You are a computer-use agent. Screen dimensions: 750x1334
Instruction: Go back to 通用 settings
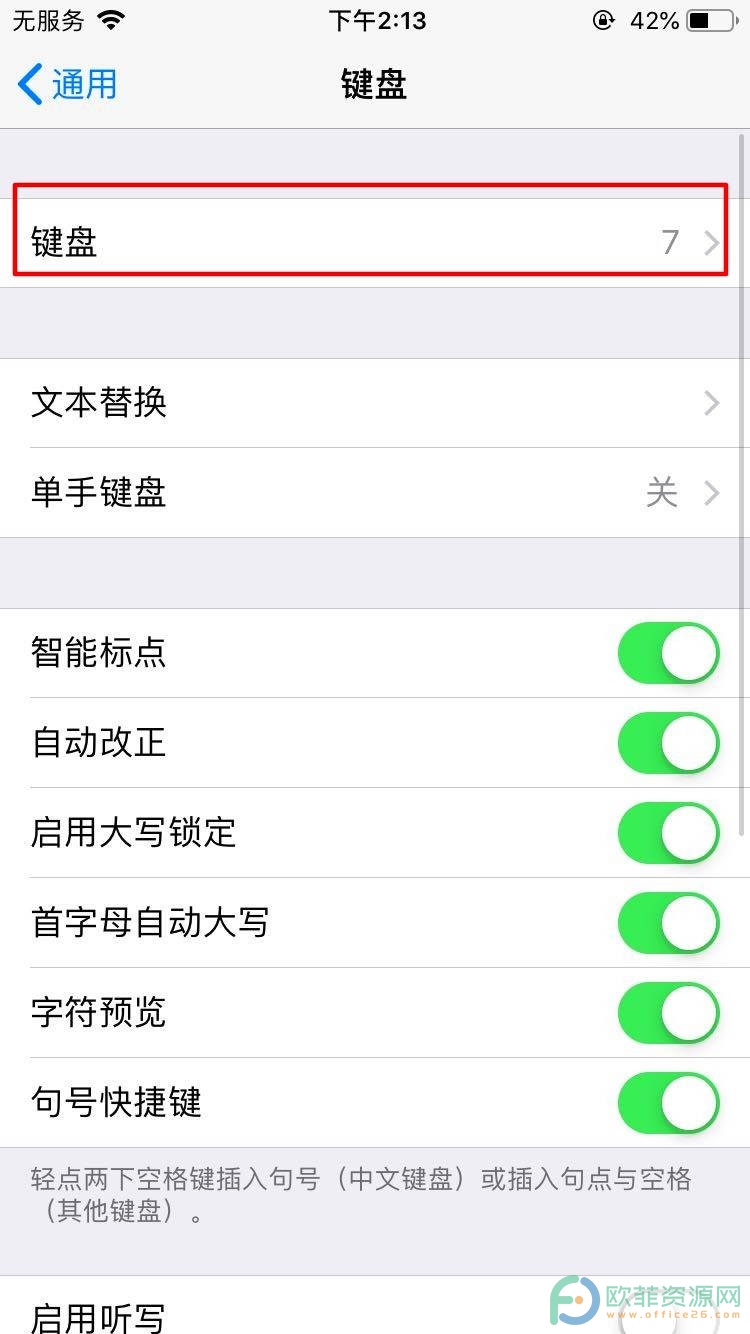point(68,84)
